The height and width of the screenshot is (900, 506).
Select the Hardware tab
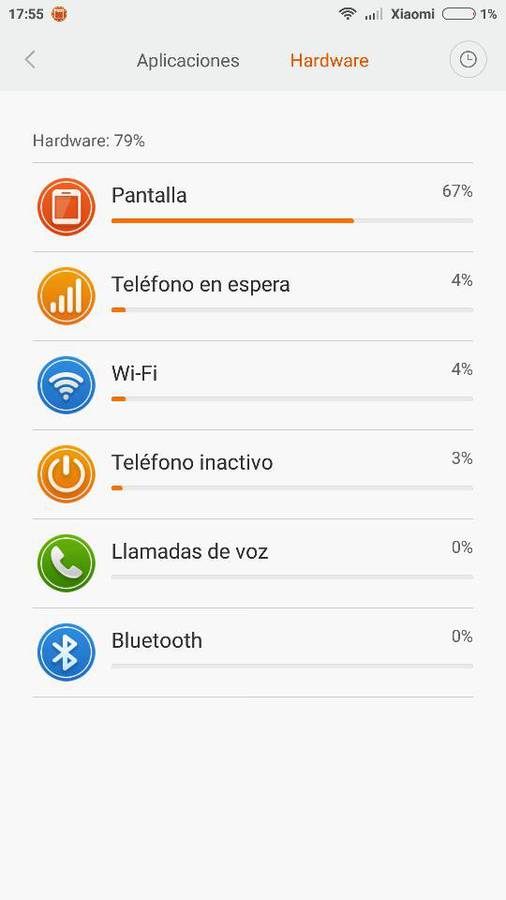(x=329, y=61)
